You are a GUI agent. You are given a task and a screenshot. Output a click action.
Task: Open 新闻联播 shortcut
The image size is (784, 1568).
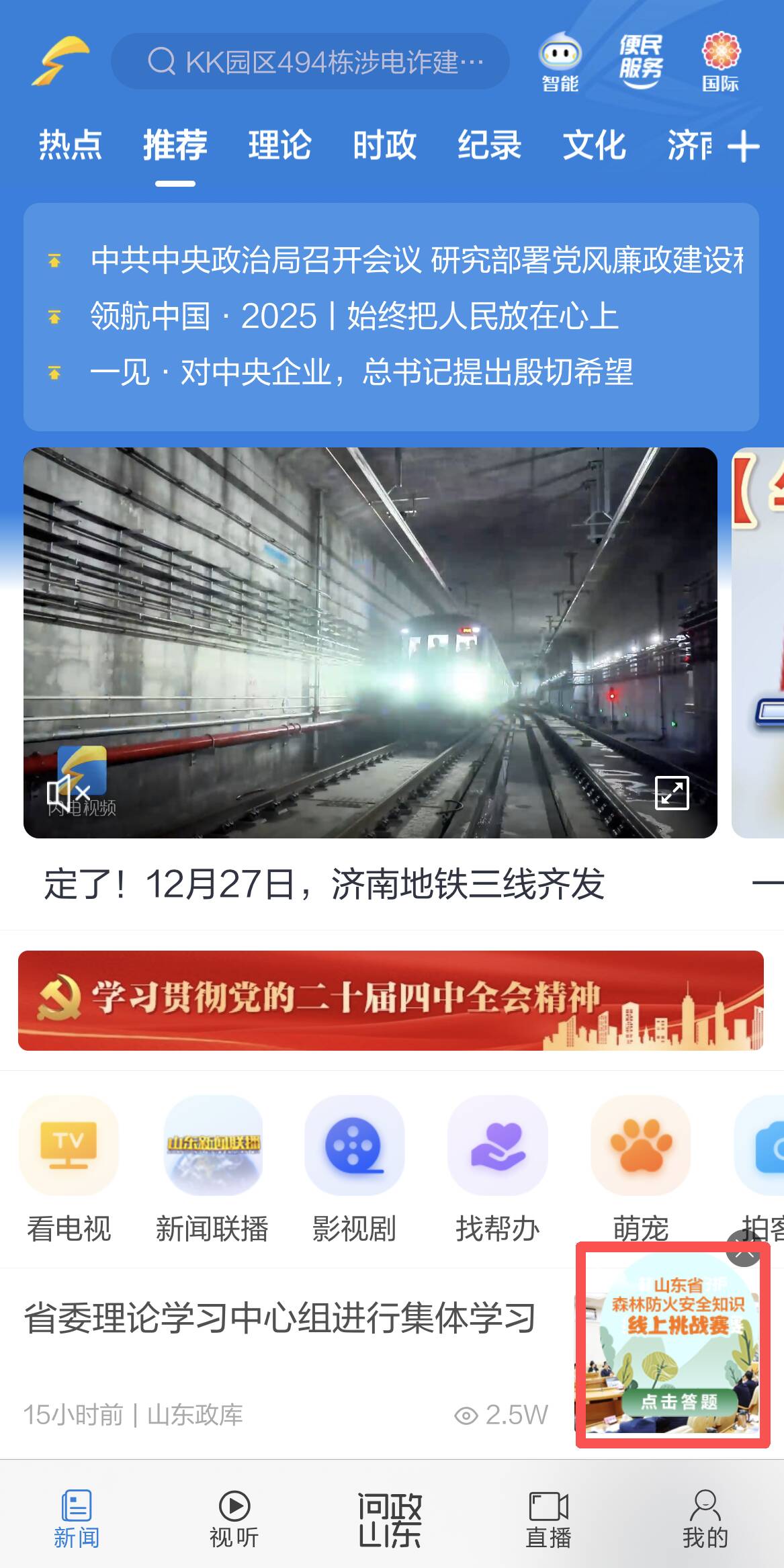212,1170
